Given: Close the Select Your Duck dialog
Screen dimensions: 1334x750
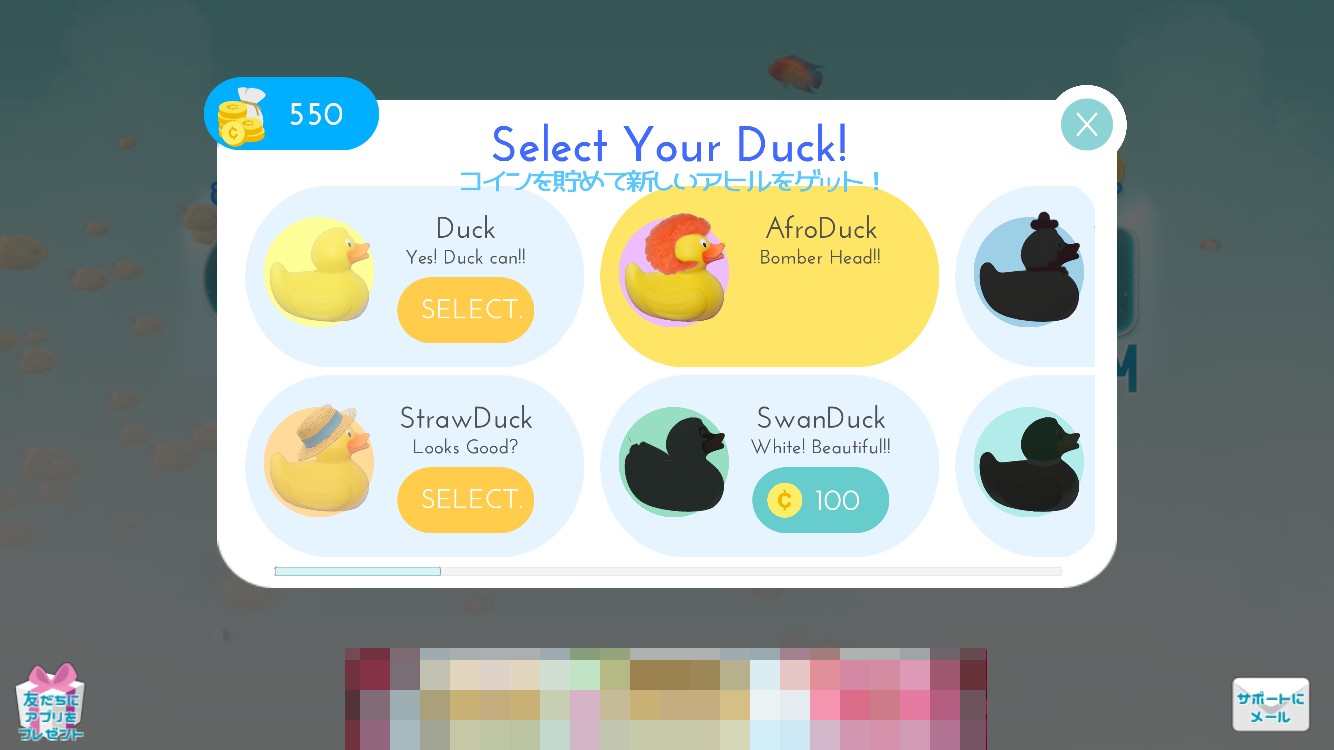Looking at the screenshot, I should pos(1086,125).
